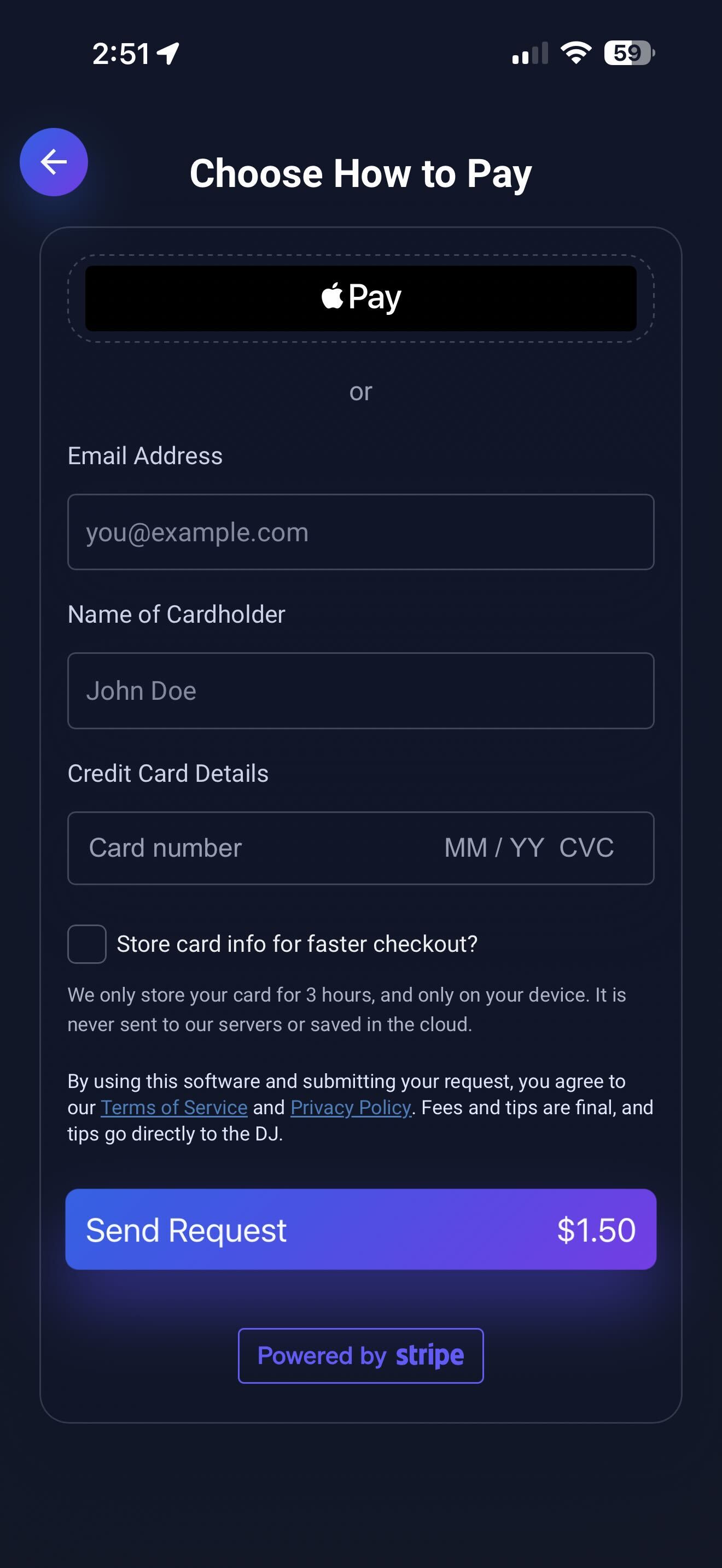The width and height of the screenshot is (722, 1568).
Task: Go back using the arrow button
Action: (x=54, y=162)
